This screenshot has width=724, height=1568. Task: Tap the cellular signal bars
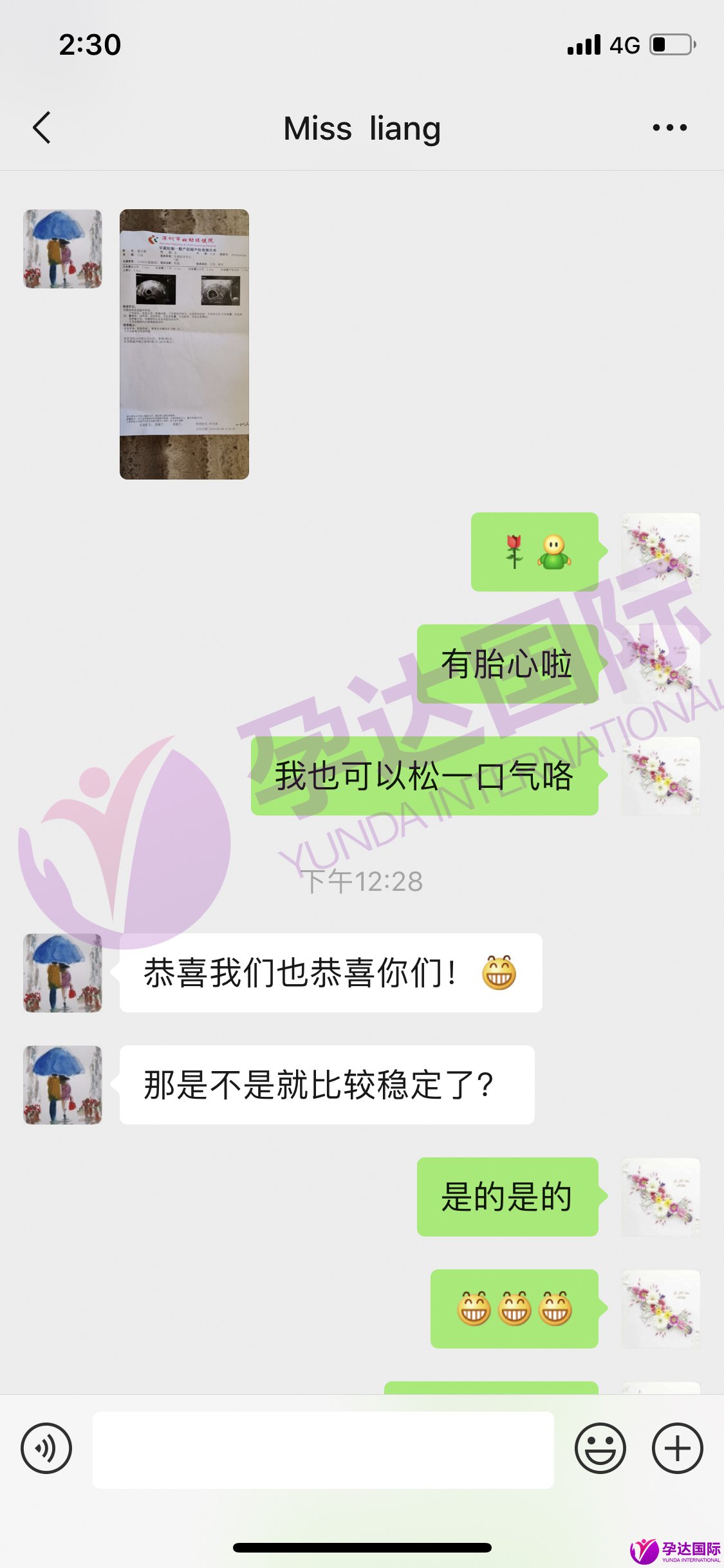pyautogui.click(x=582, y=44)
